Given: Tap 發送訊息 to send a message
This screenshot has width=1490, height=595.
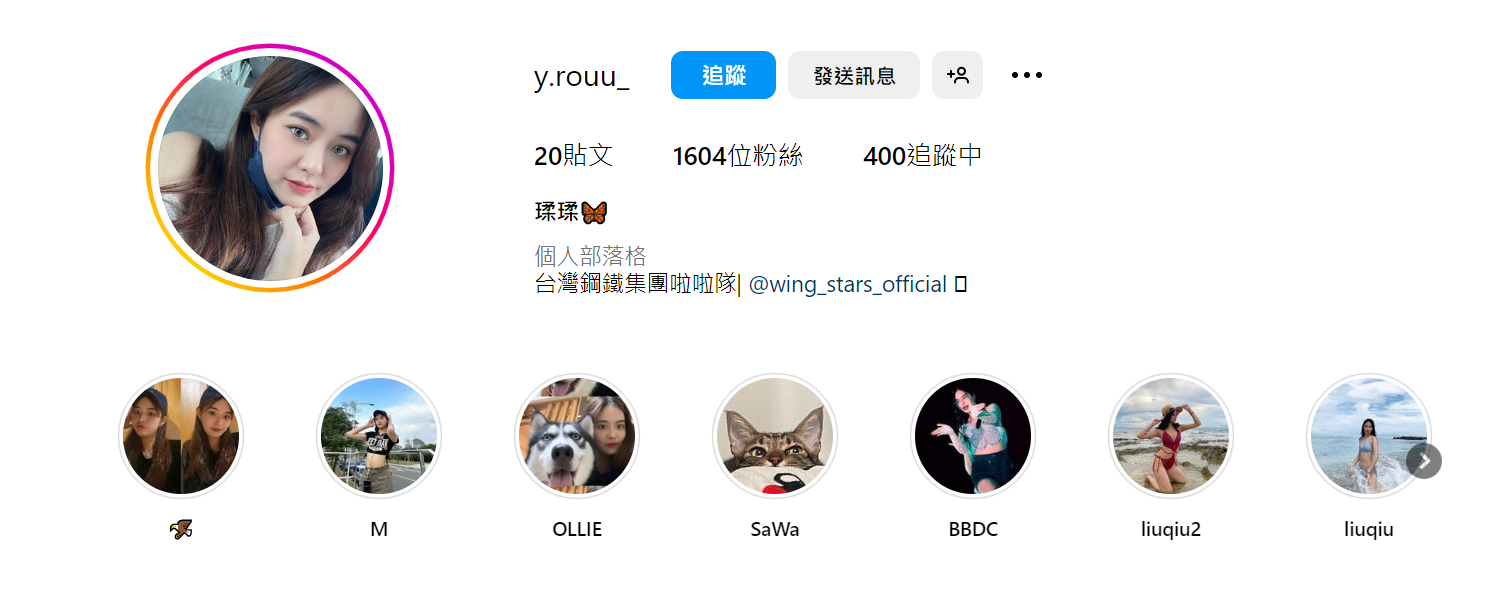Looking at the screenshot, I should tap(853, 75).
